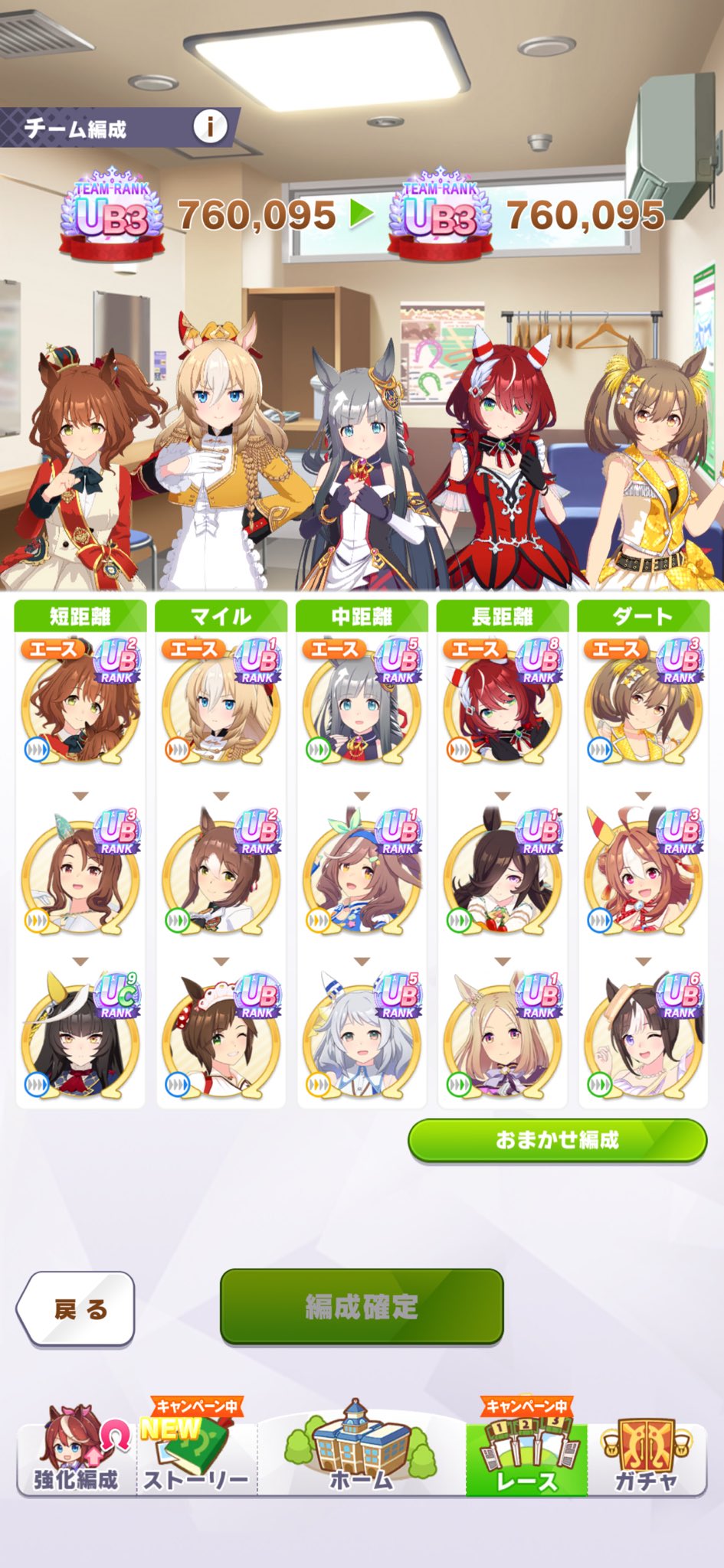724x1568 pixels.
Task: Switch to ガチャ tab
Action: 647,1455
